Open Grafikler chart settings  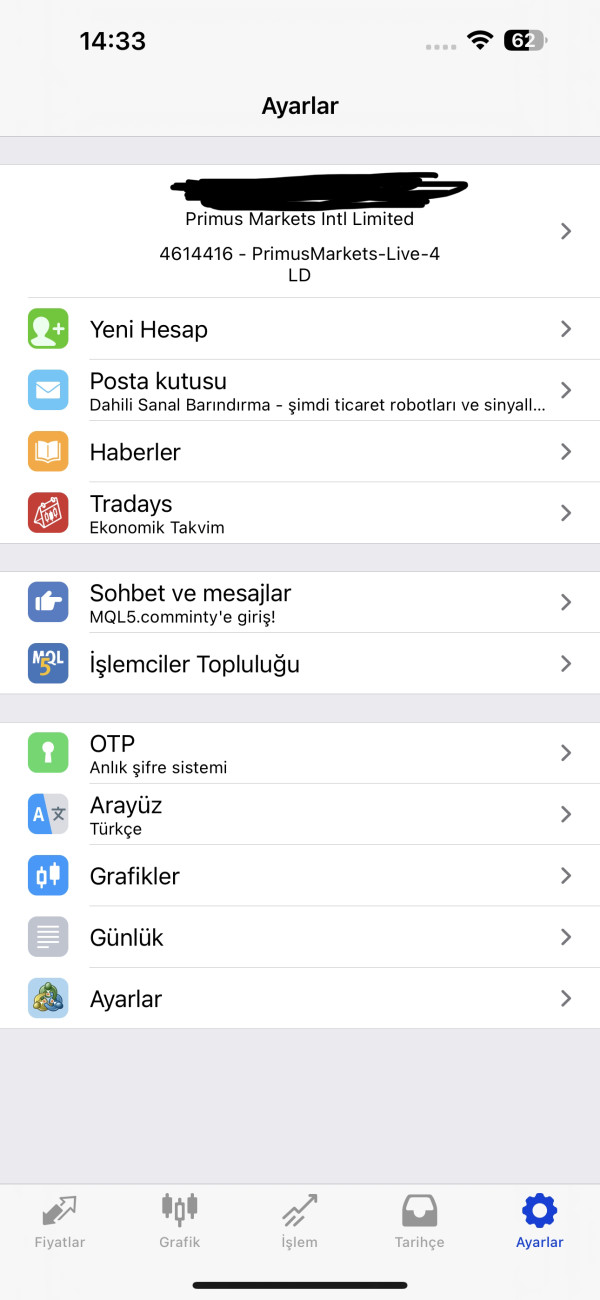pos(300,876)
